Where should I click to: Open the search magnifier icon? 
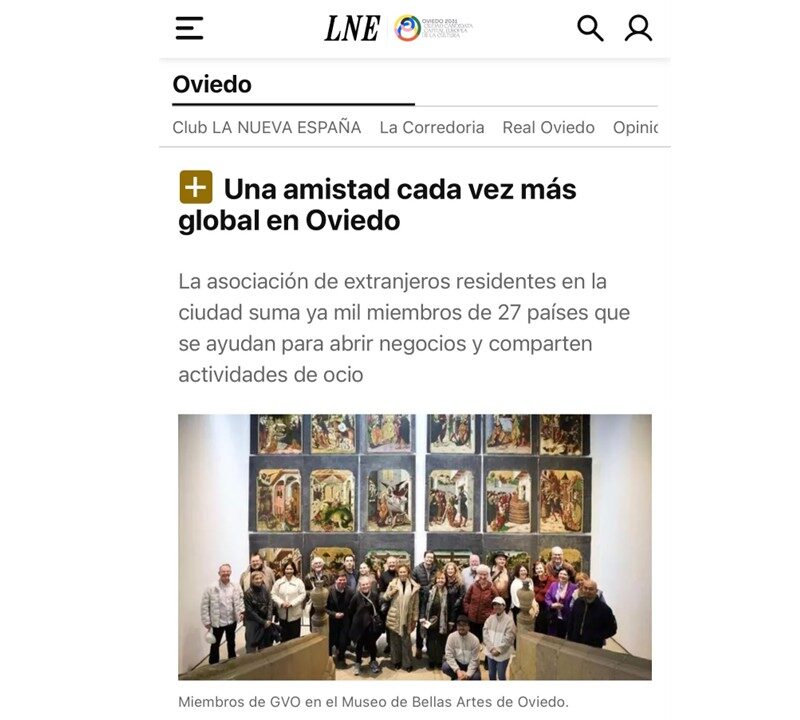pos(590,28)
